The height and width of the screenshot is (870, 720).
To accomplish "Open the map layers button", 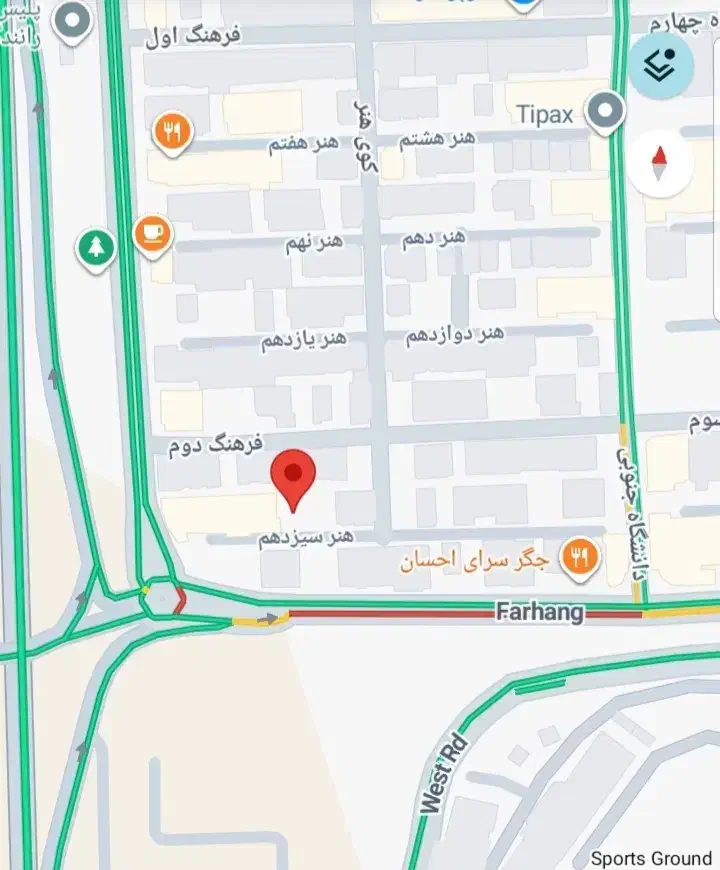I will 661,66.
